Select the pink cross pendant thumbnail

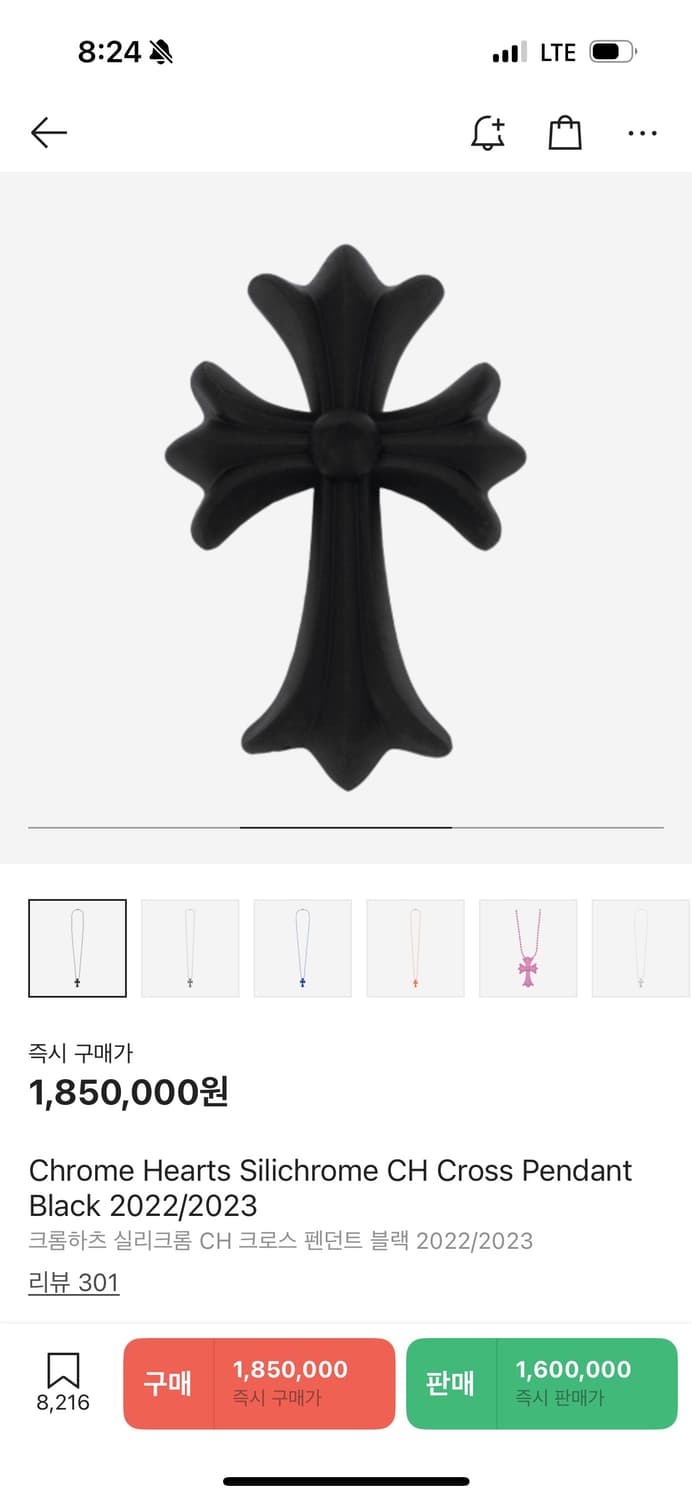coord(528,948)
